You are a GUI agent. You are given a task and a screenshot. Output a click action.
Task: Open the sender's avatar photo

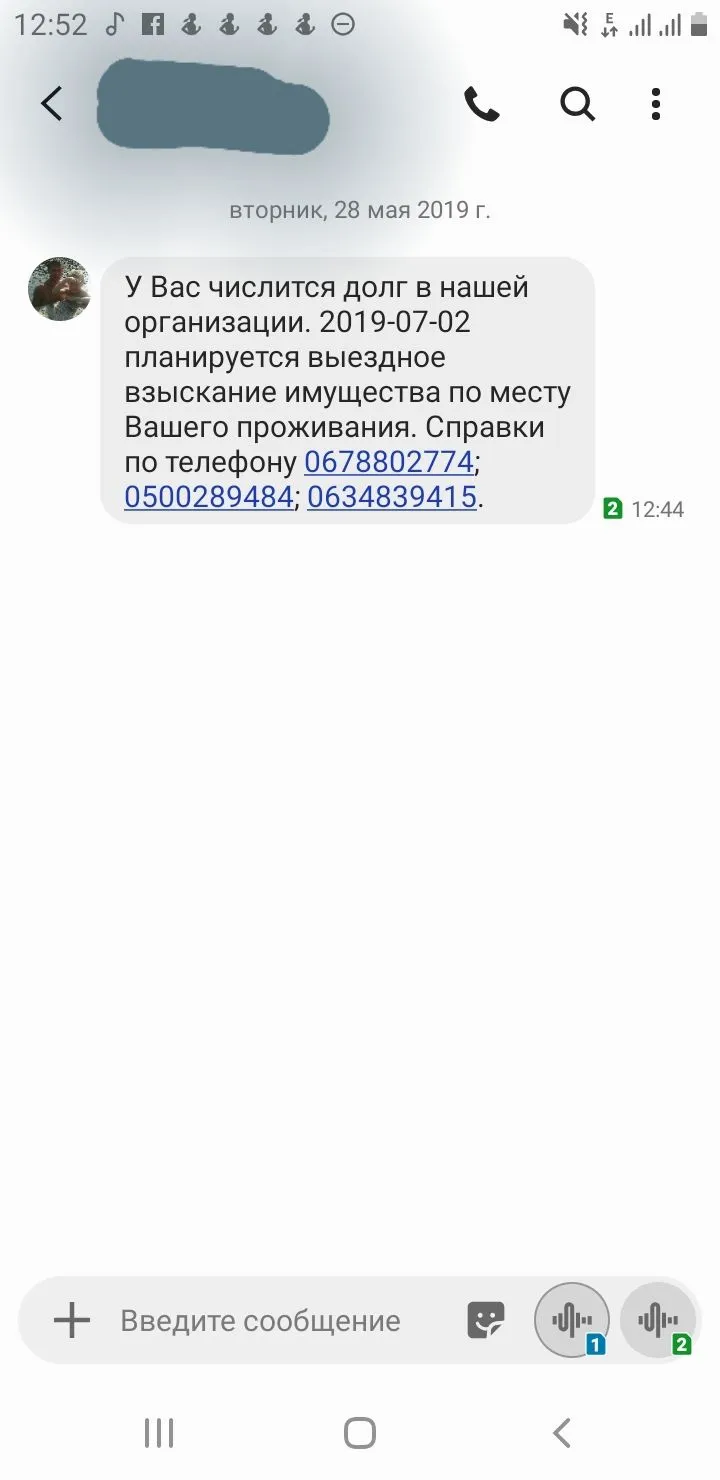(59, 289)
